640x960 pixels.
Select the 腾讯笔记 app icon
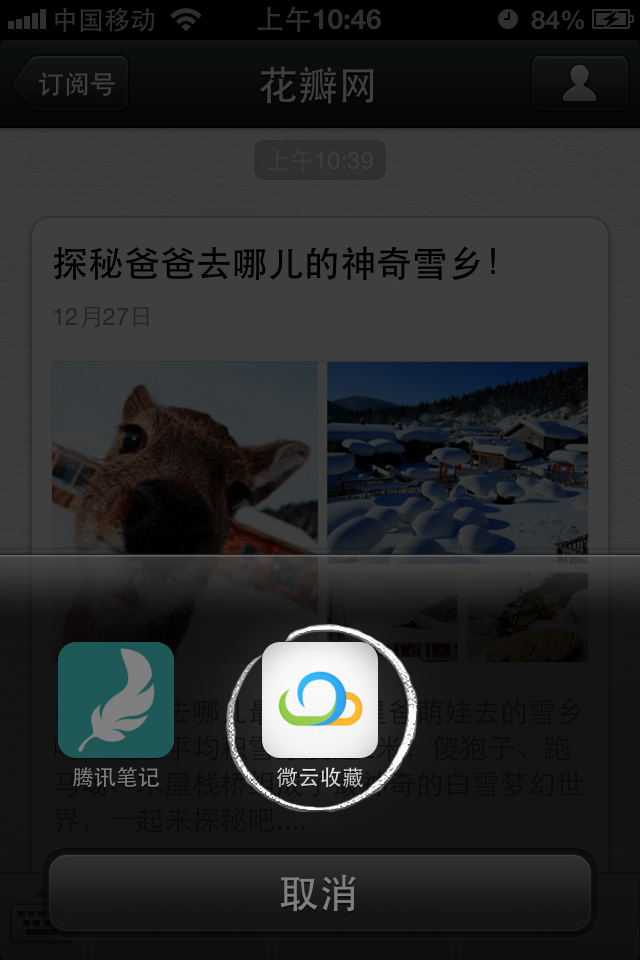pos(116,700)
